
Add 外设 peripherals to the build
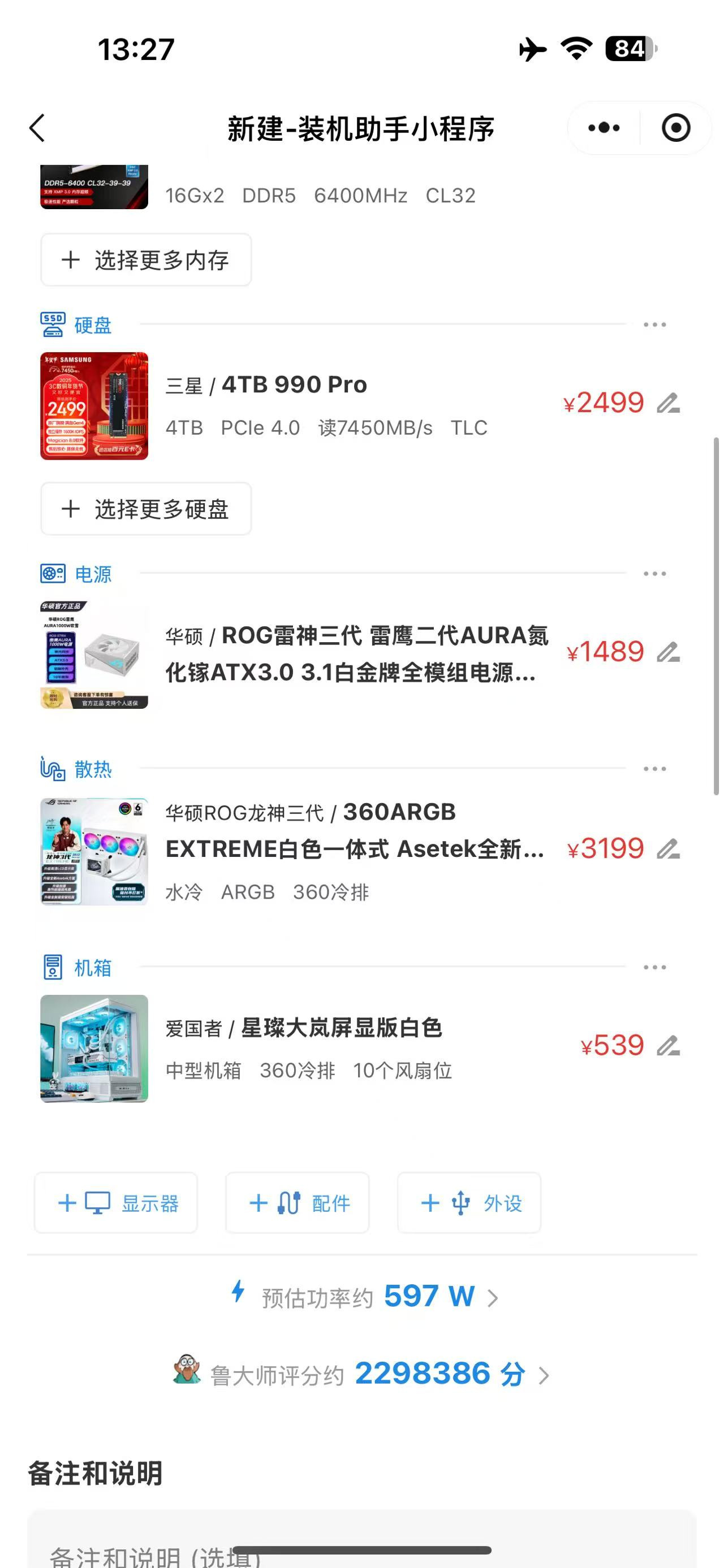click(x=469, y=1203)
